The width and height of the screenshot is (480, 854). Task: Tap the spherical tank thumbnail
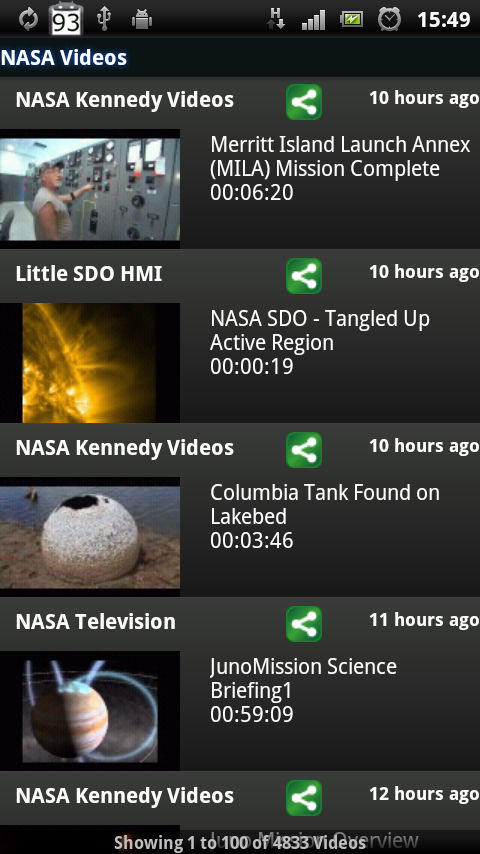pyautogui.click(x=90, y=537)
